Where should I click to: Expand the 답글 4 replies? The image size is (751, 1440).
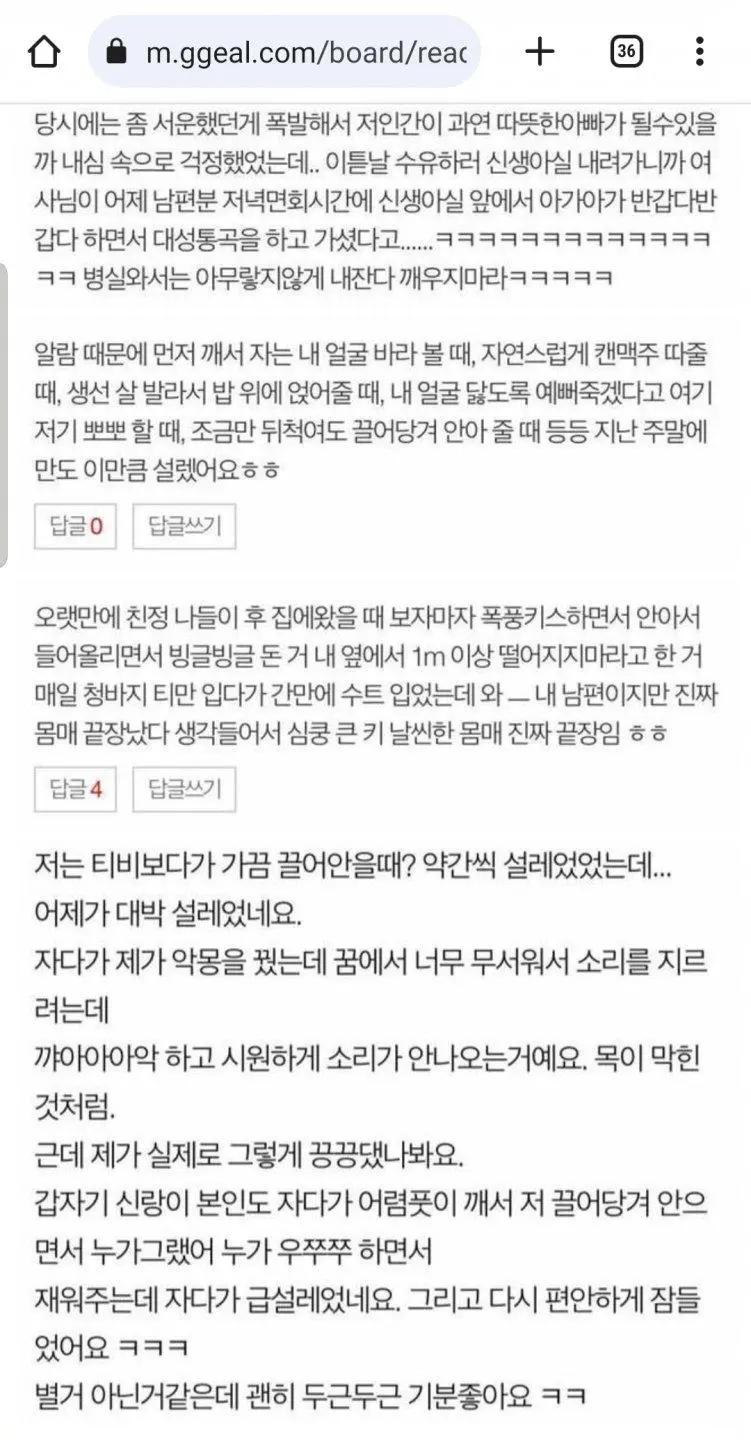(x=76, y=790)
